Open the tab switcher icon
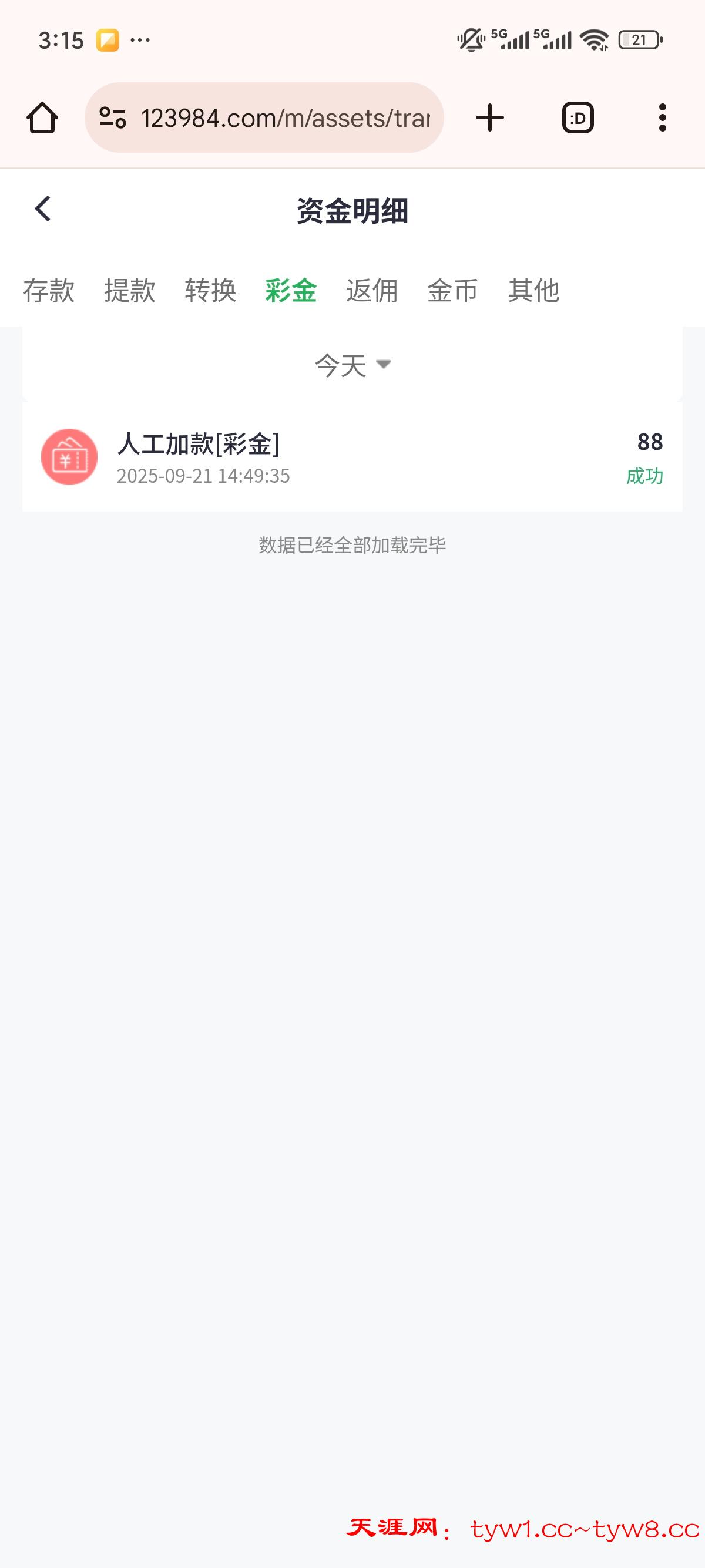Image resolution: width=705 pixels, height=1568 pixels. pyautogui.click(x=577, y=117)
